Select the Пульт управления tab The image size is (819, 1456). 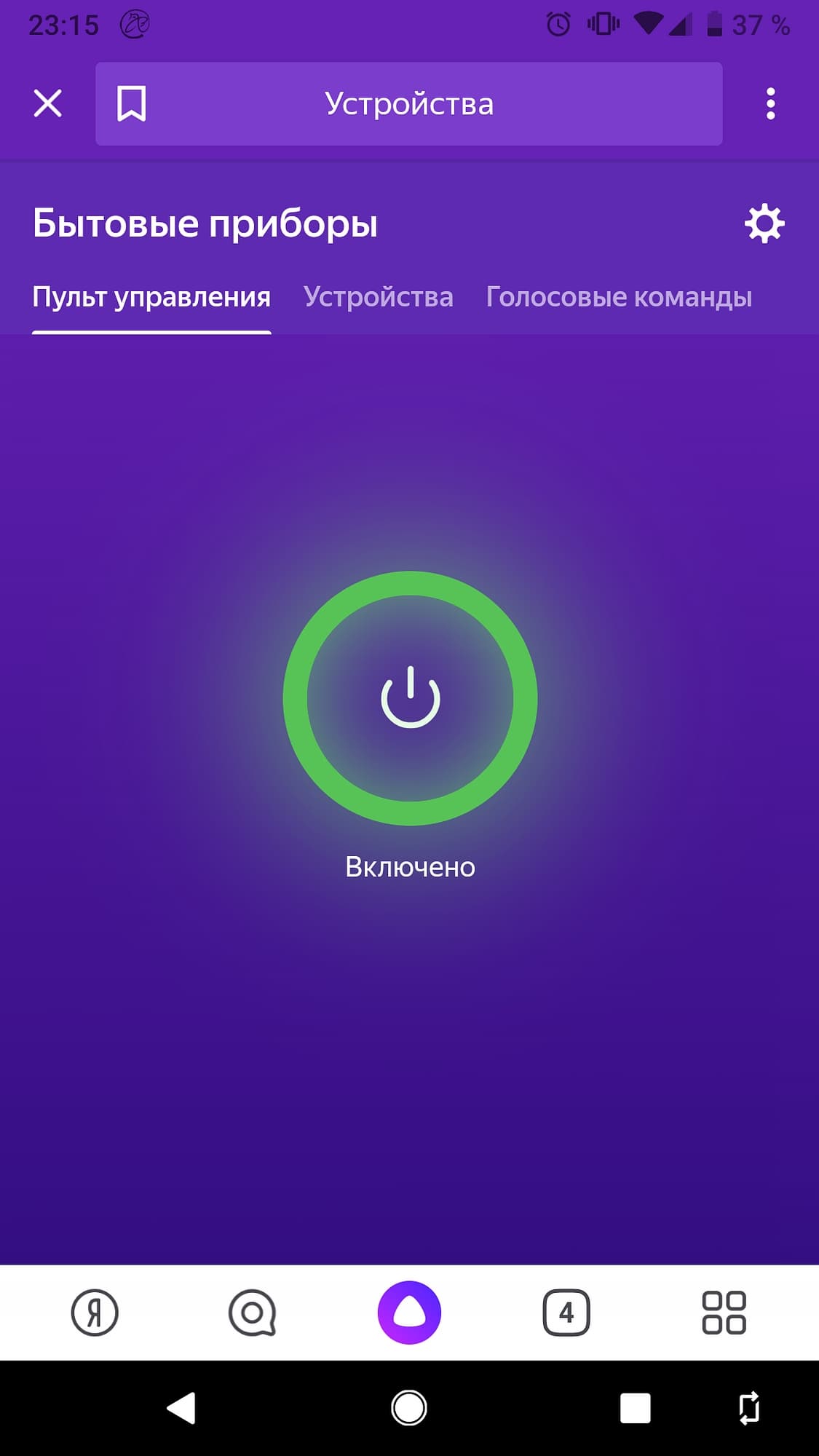pos(151,297)
